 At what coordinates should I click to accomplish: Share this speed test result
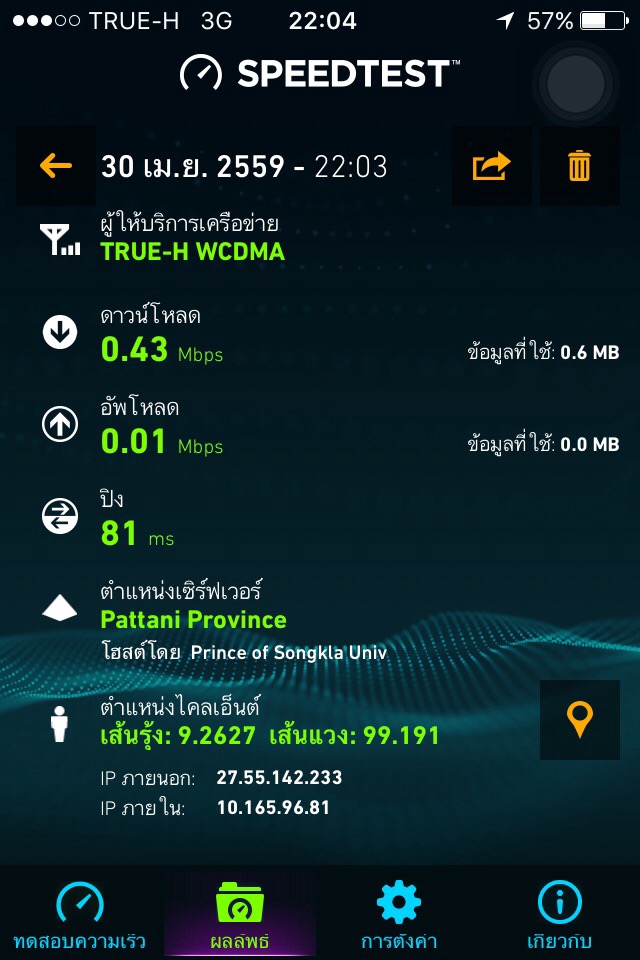pyautogui.click(x=491, y=166)
